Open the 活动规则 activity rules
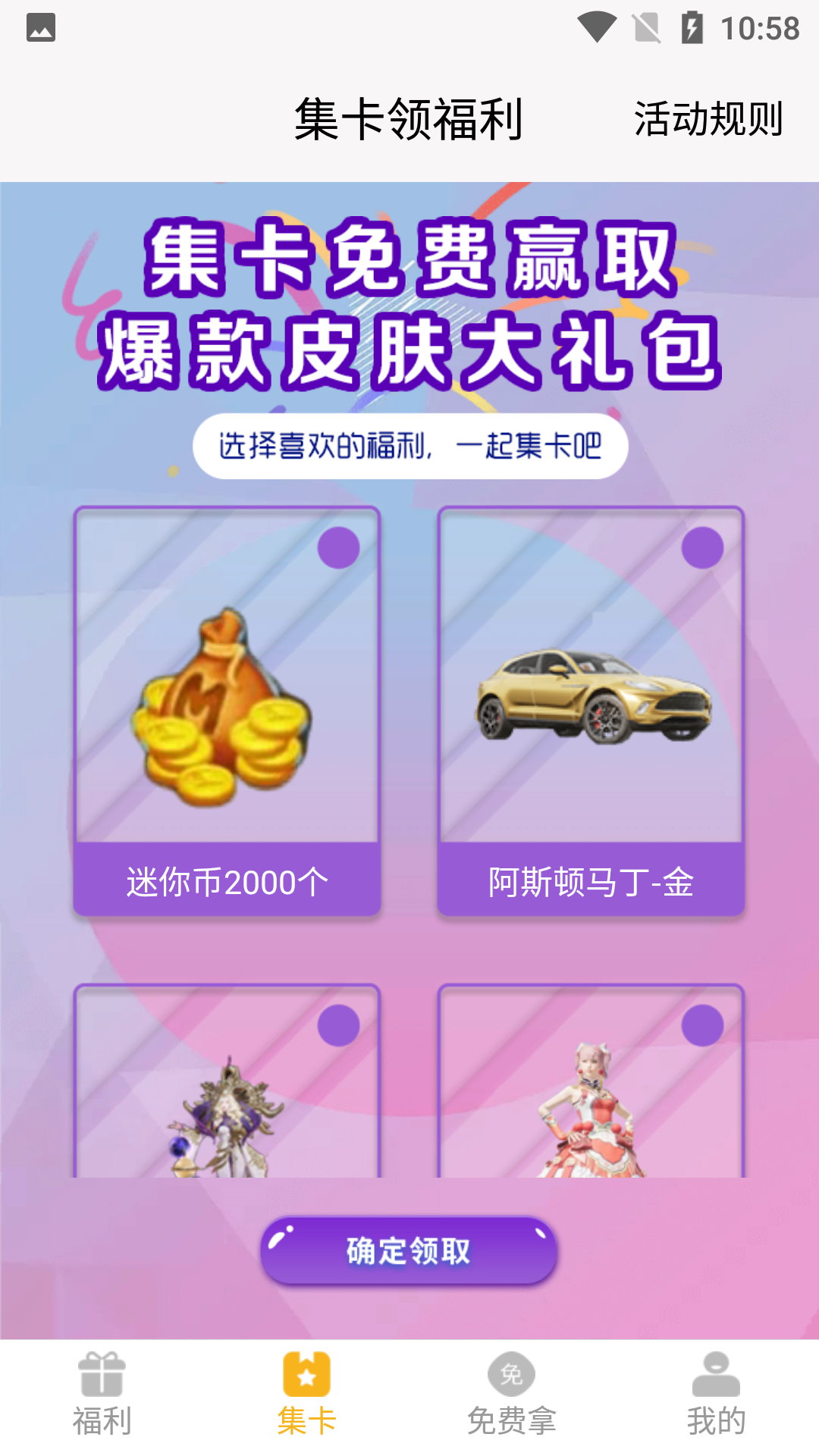Screen dimensions: 819x1456 [x=708, y=119]
